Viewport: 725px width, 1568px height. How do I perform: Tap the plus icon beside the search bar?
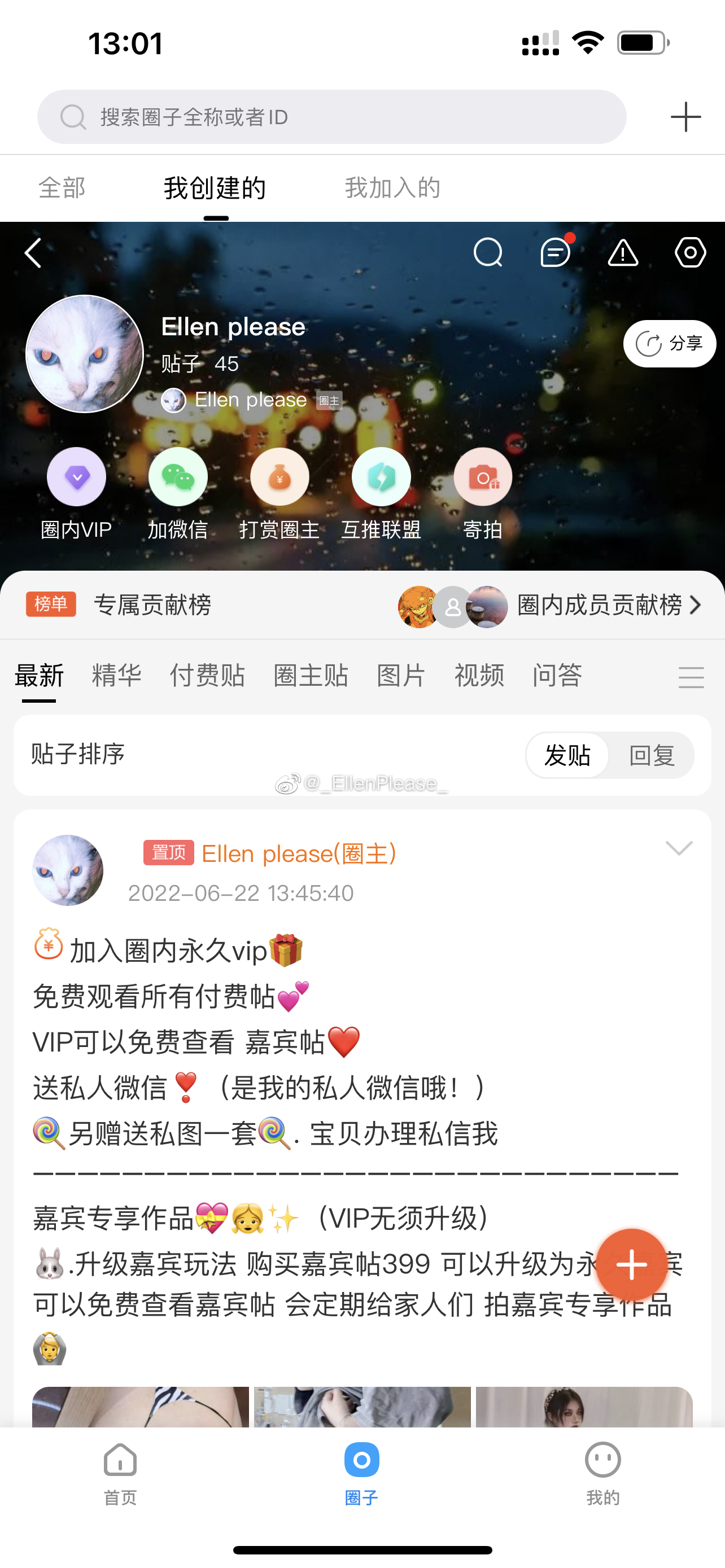tap(685, 117)
